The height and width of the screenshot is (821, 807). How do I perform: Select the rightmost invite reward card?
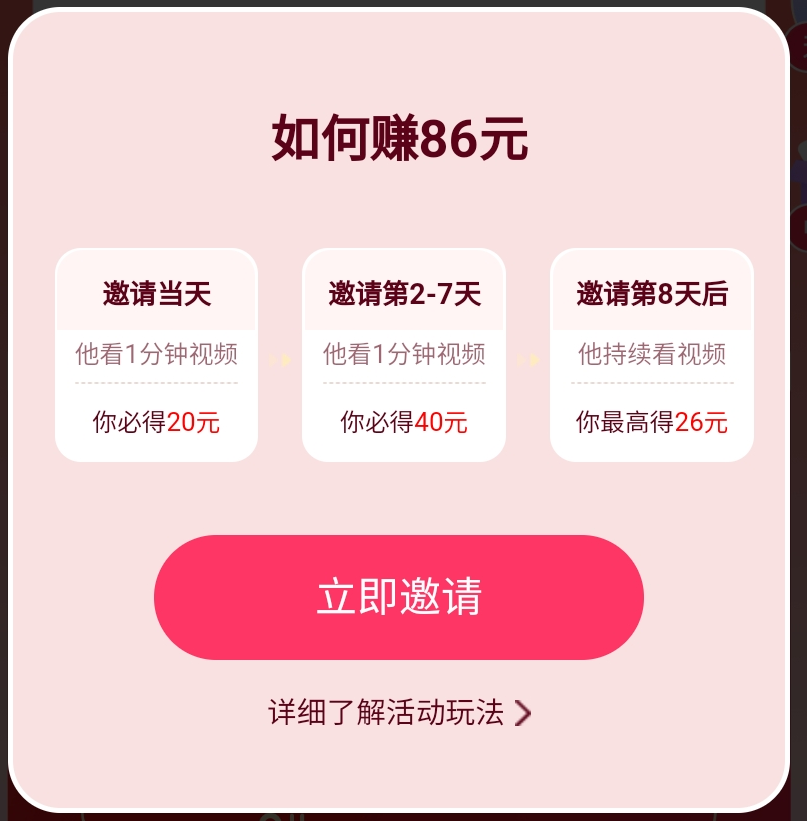click(x=651, y=355)
